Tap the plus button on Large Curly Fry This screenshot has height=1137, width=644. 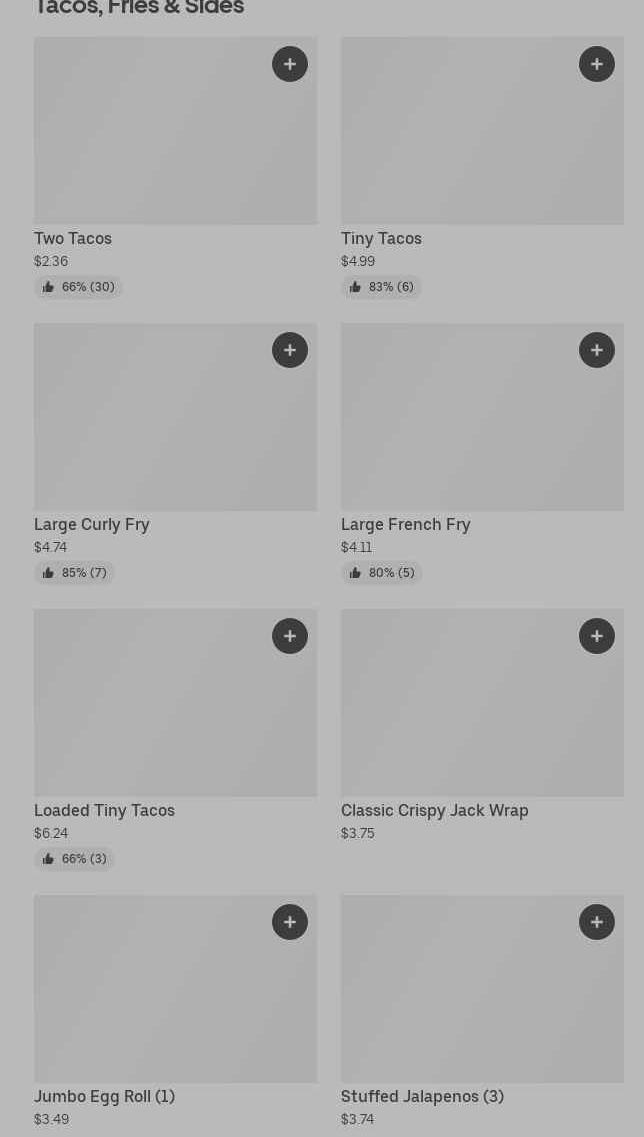tap(290, 350)
